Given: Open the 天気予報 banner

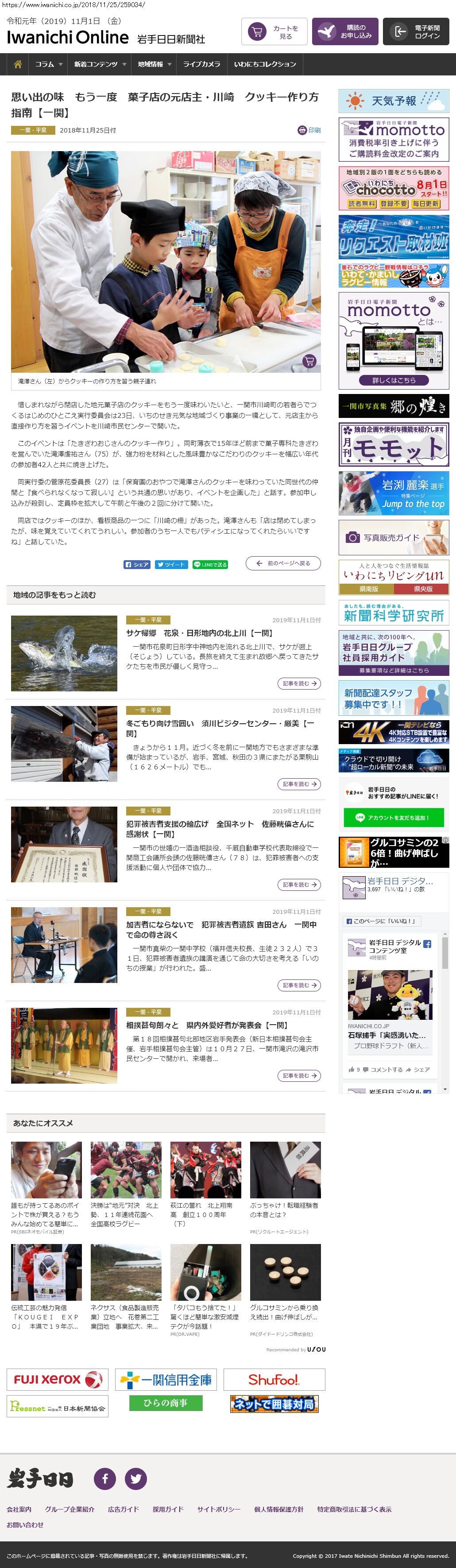Looking at the screenshot, I should click(x=394, y=101).
